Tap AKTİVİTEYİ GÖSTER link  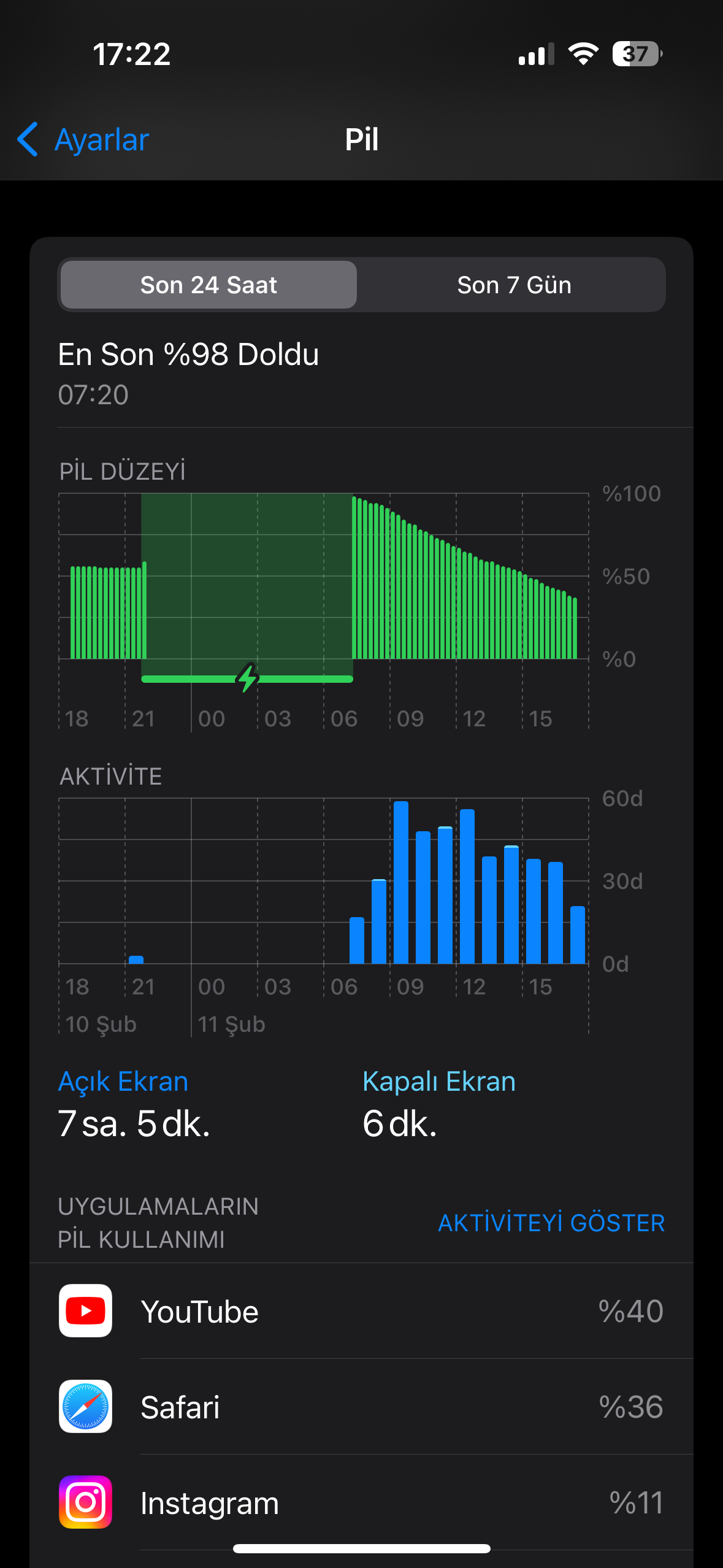(x=551, y=1223)
